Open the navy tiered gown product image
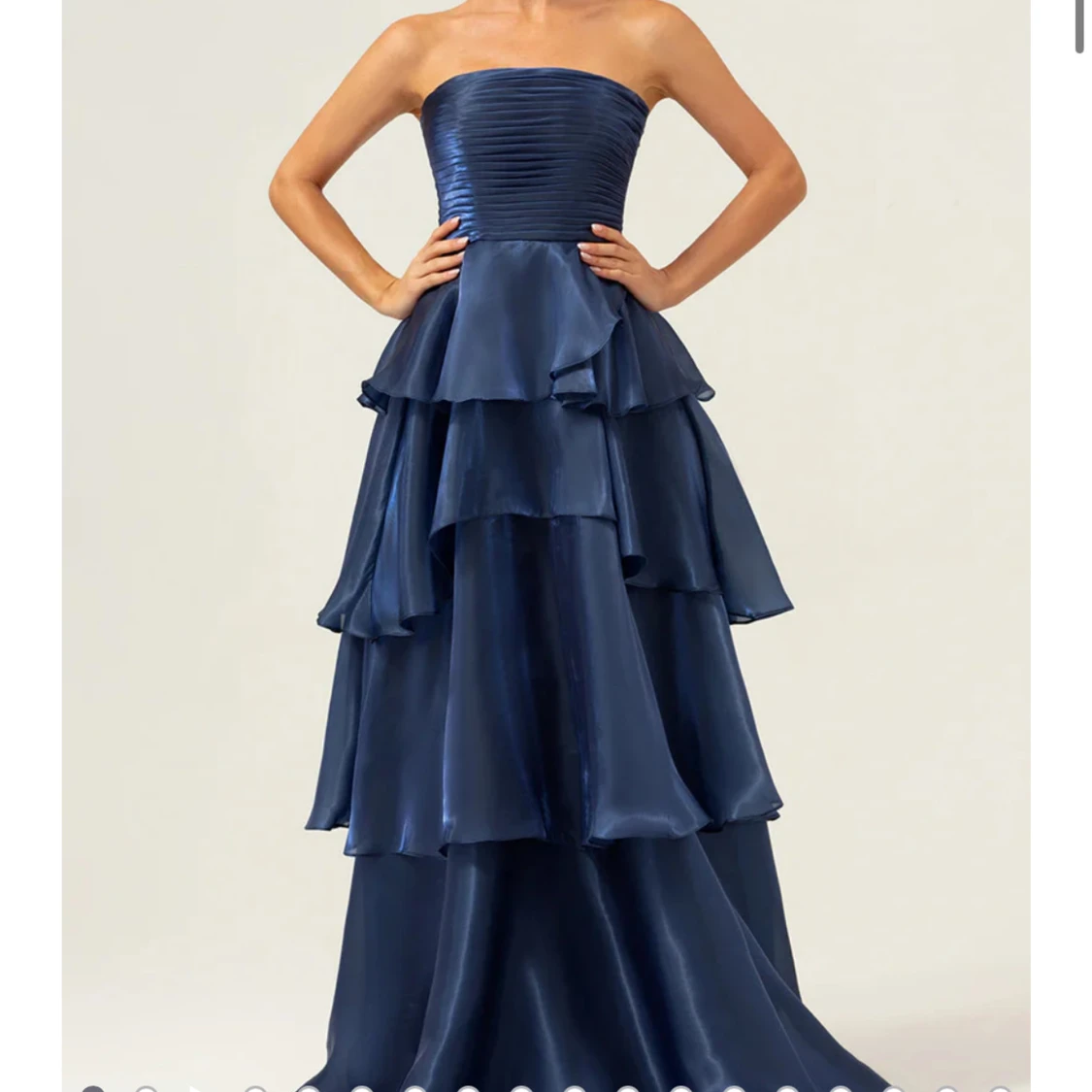The image size is (1092, 1092). 546,544
